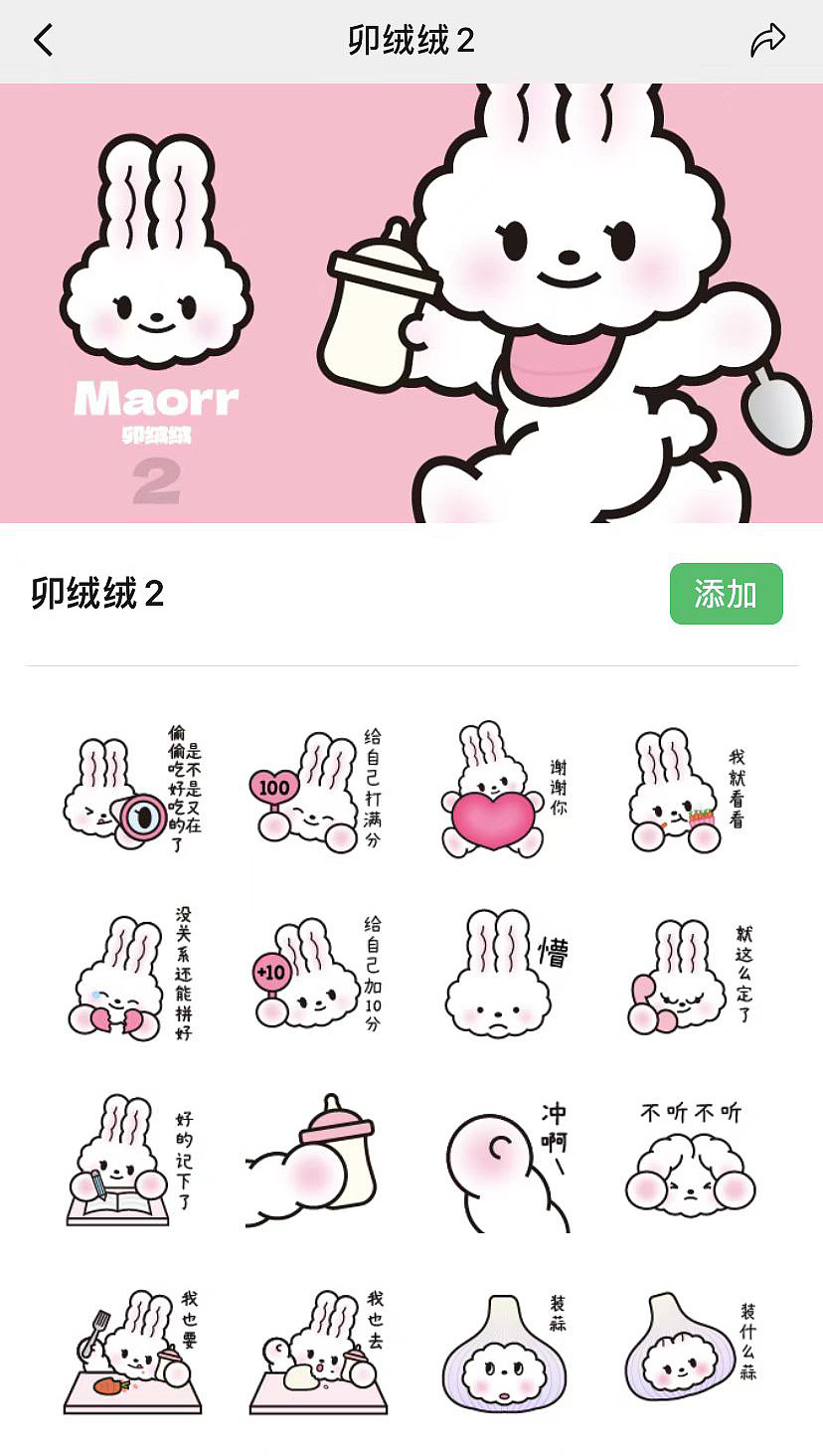Tap the green 添加 button

click(727, 594)
